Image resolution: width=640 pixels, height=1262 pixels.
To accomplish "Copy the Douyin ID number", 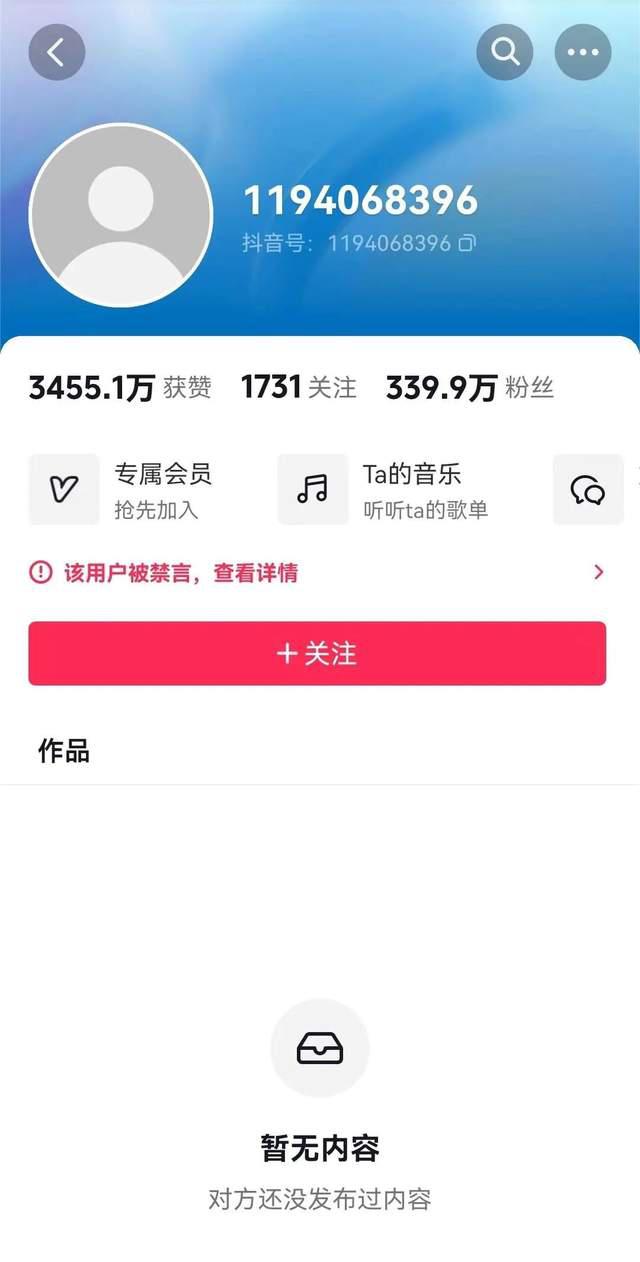I will coord(466,243).
